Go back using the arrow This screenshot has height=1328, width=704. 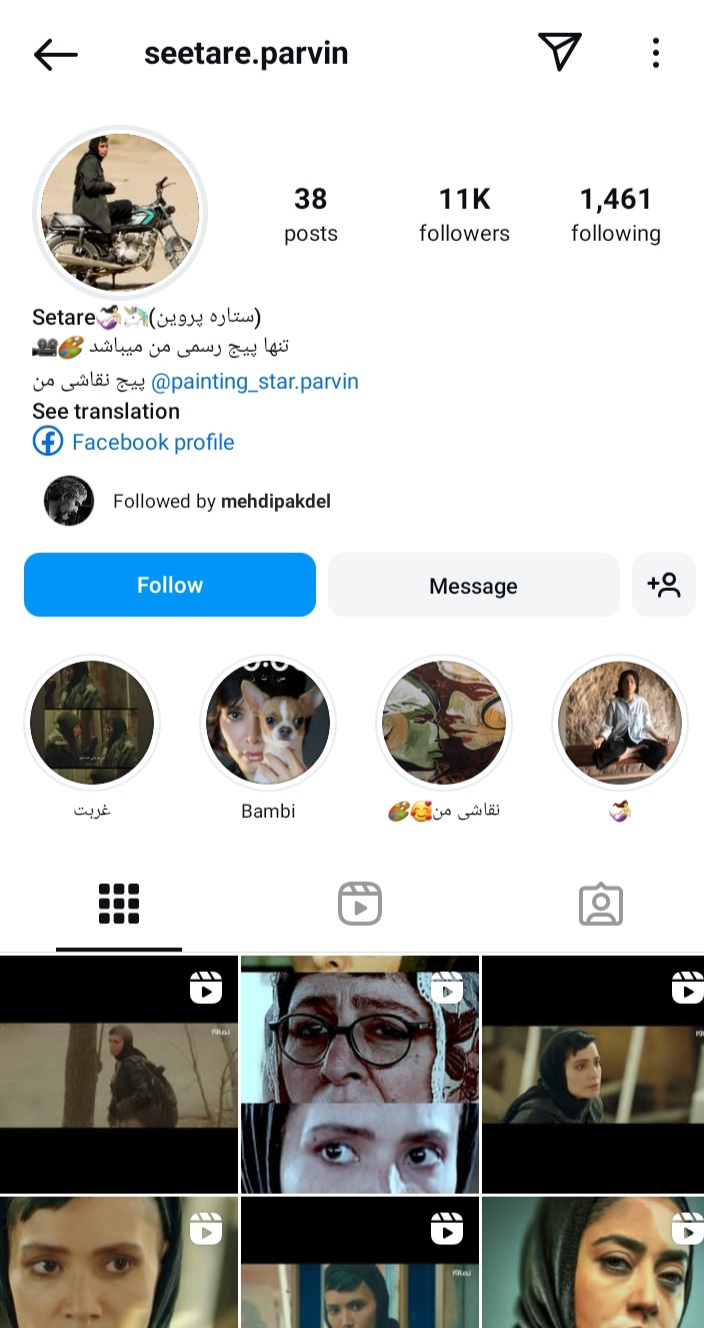(x=55, y=54)
